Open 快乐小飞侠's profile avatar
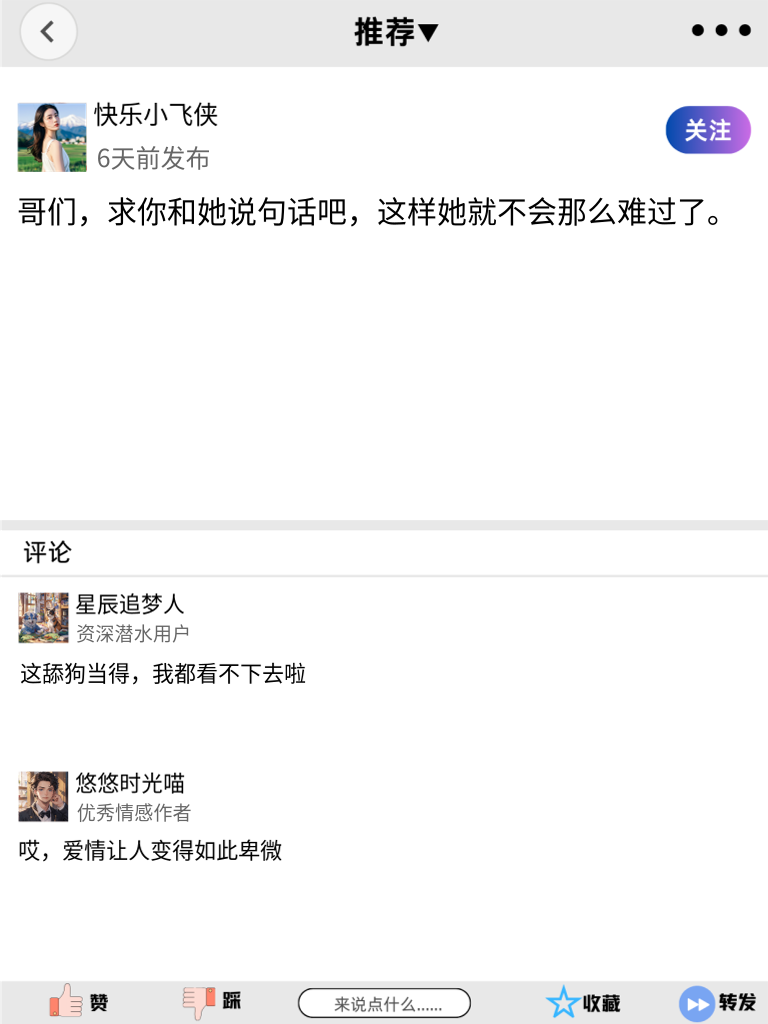 51,136
